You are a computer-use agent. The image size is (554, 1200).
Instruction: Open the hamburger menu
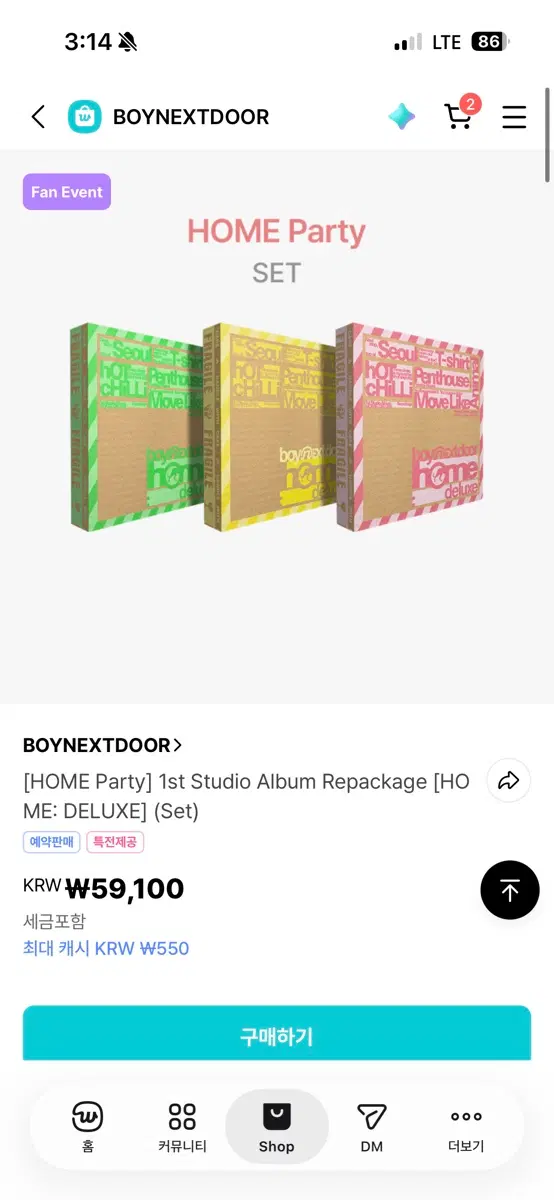[514, 117]
